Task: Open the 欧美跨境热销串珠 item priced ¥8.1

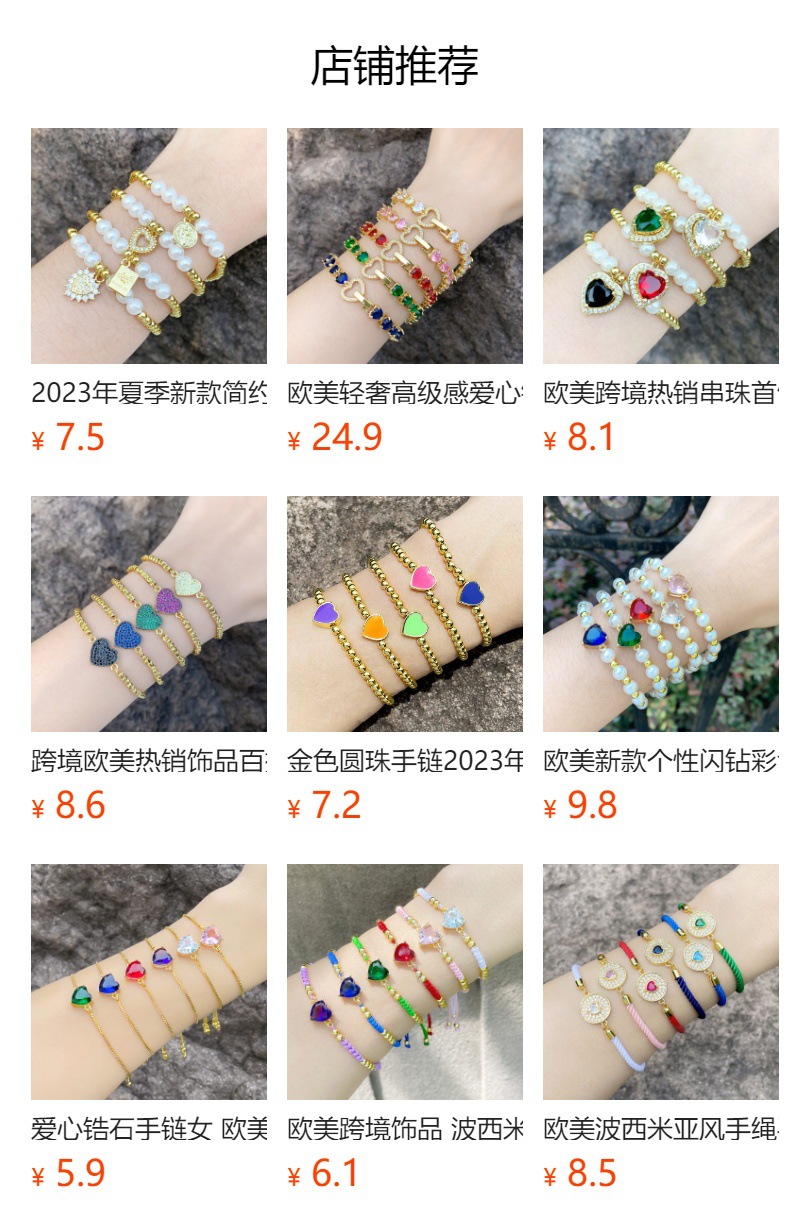Action: tap(661, 246)
